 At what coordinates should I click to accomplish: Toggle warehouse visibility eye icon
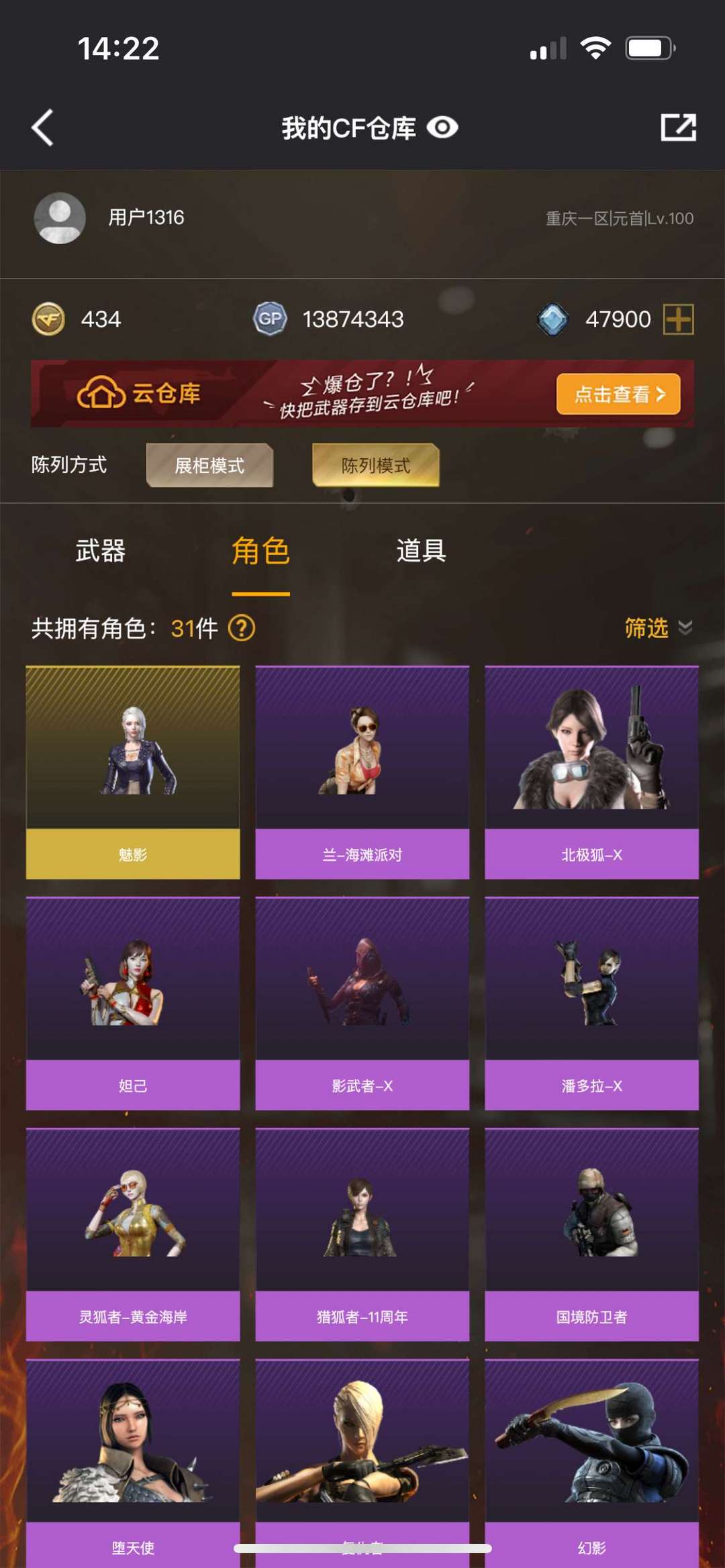point(442,127)
